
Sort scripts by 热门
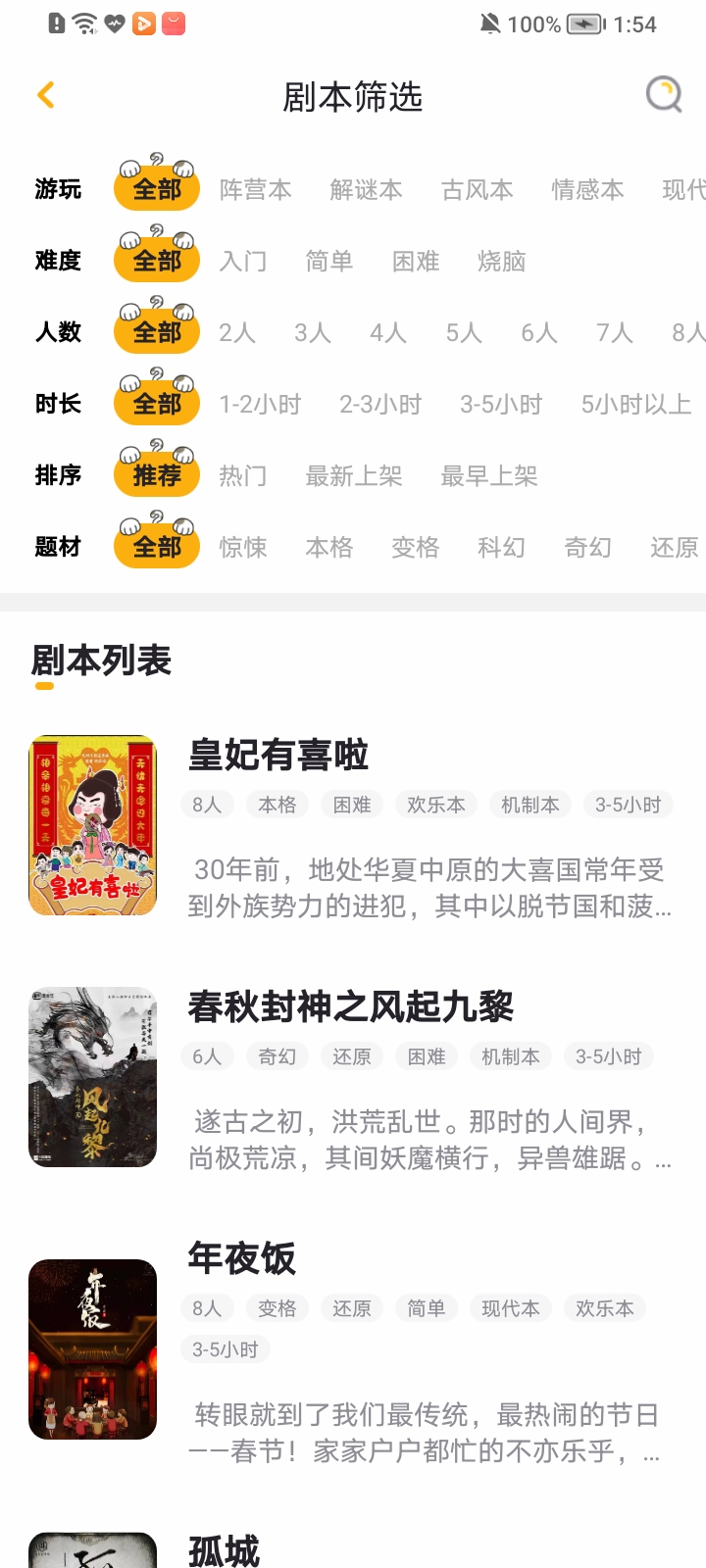pos(242,476)
